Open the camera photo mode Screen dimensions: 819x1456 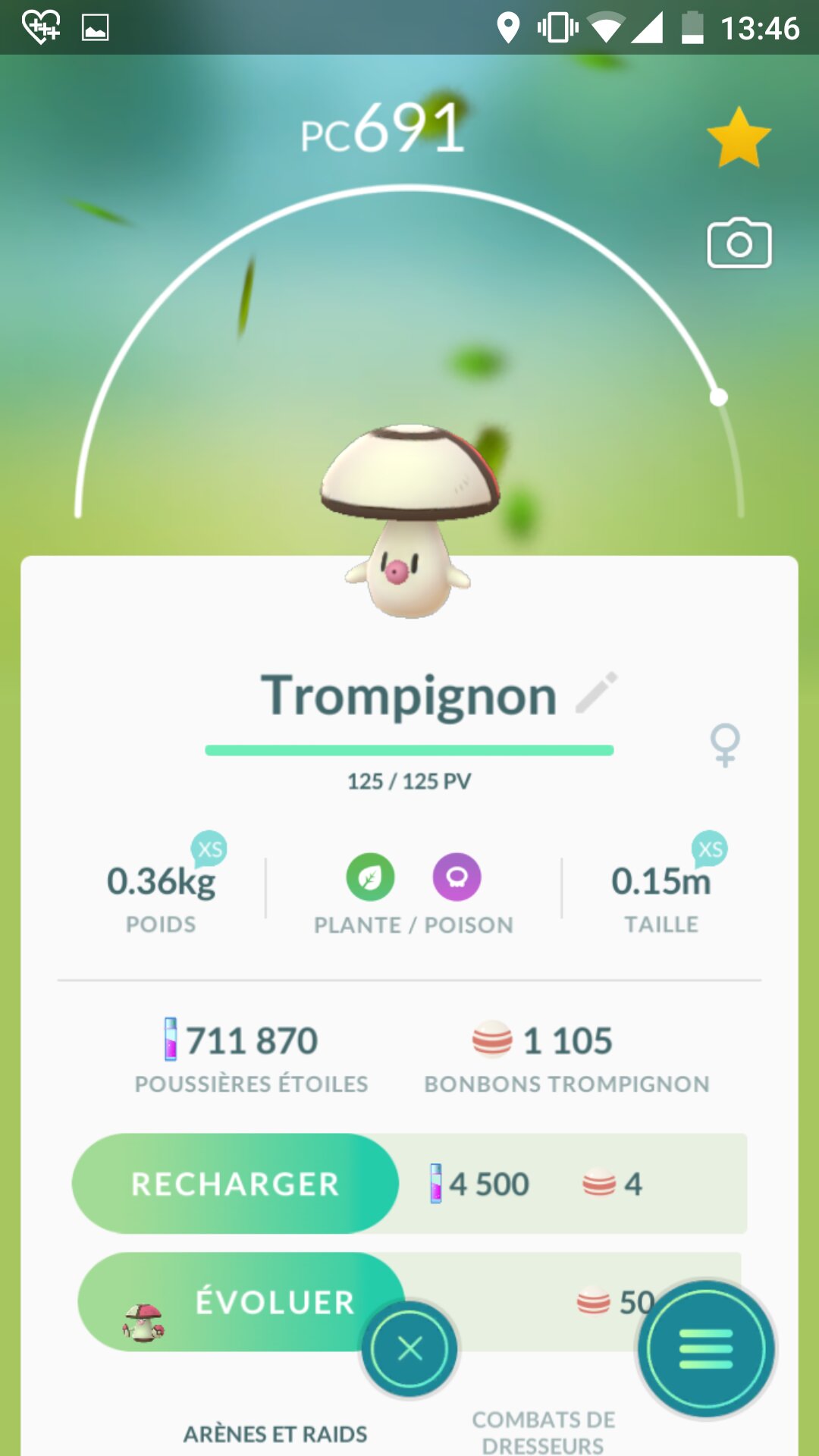[739, 243]
